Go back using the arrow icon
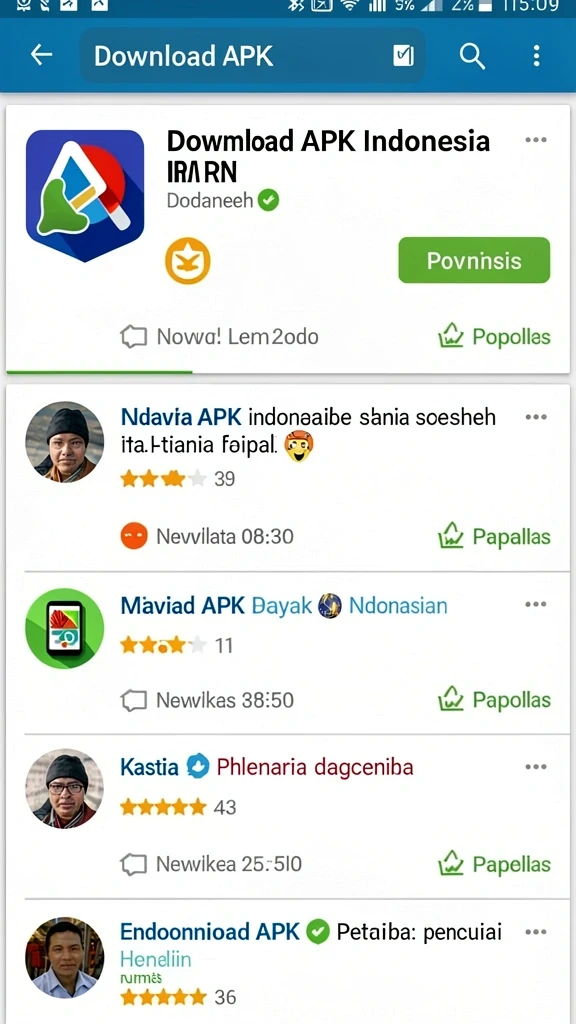This screenshot has width=576, height=1024. (x=42, y=56)
